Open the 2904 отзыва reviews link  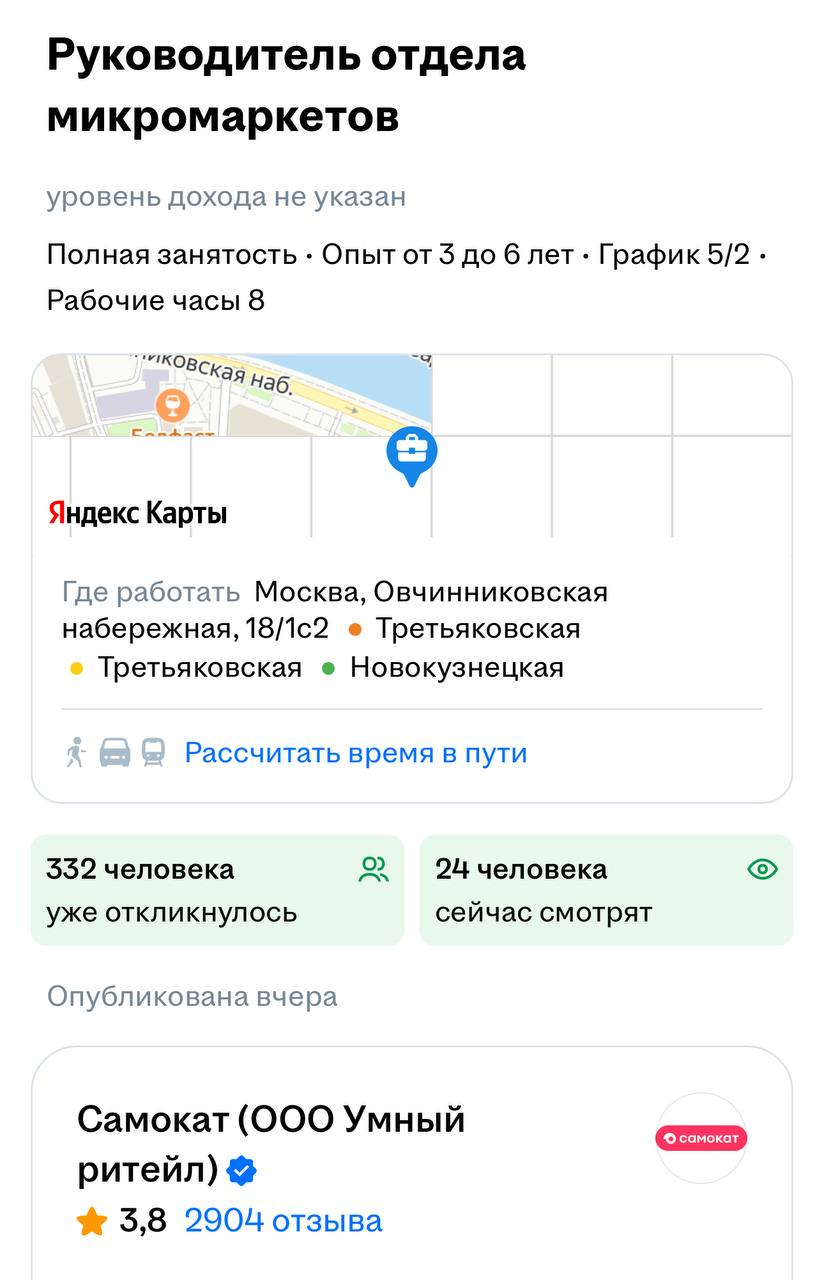[283, 1221]
